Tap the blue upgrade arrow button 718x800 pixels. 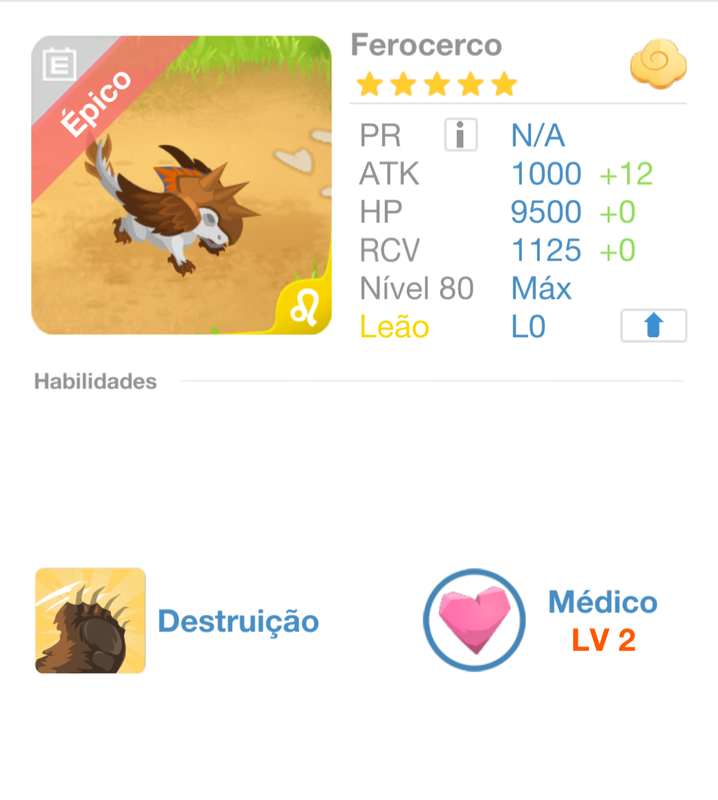pyautogui.click(x=653, y=326)
